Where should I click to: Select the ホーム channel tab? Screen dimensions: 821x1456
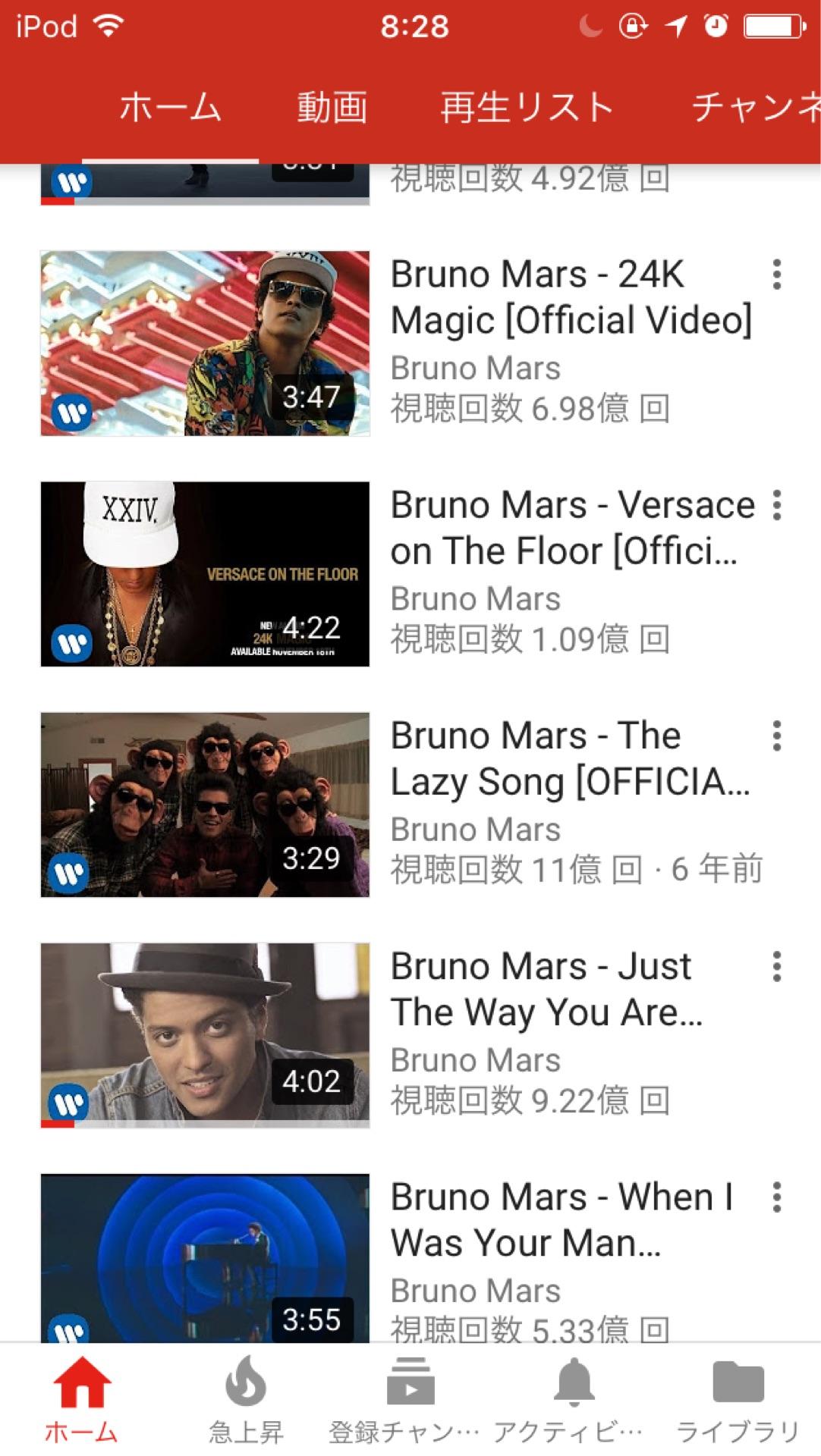[x=170, y=108]
